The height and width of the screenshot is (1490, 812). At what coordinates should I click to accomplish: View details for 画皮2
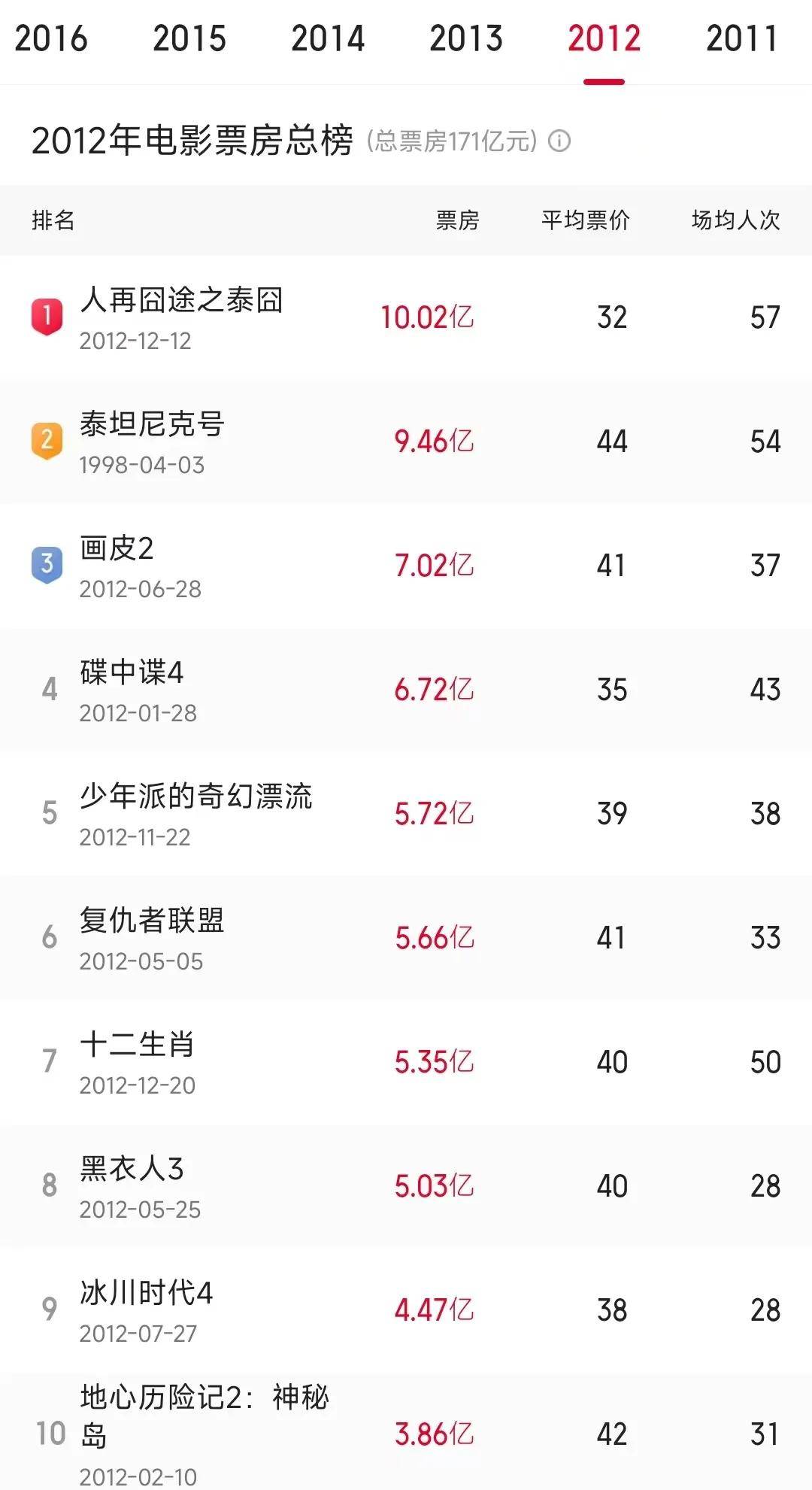coord(117,549)
